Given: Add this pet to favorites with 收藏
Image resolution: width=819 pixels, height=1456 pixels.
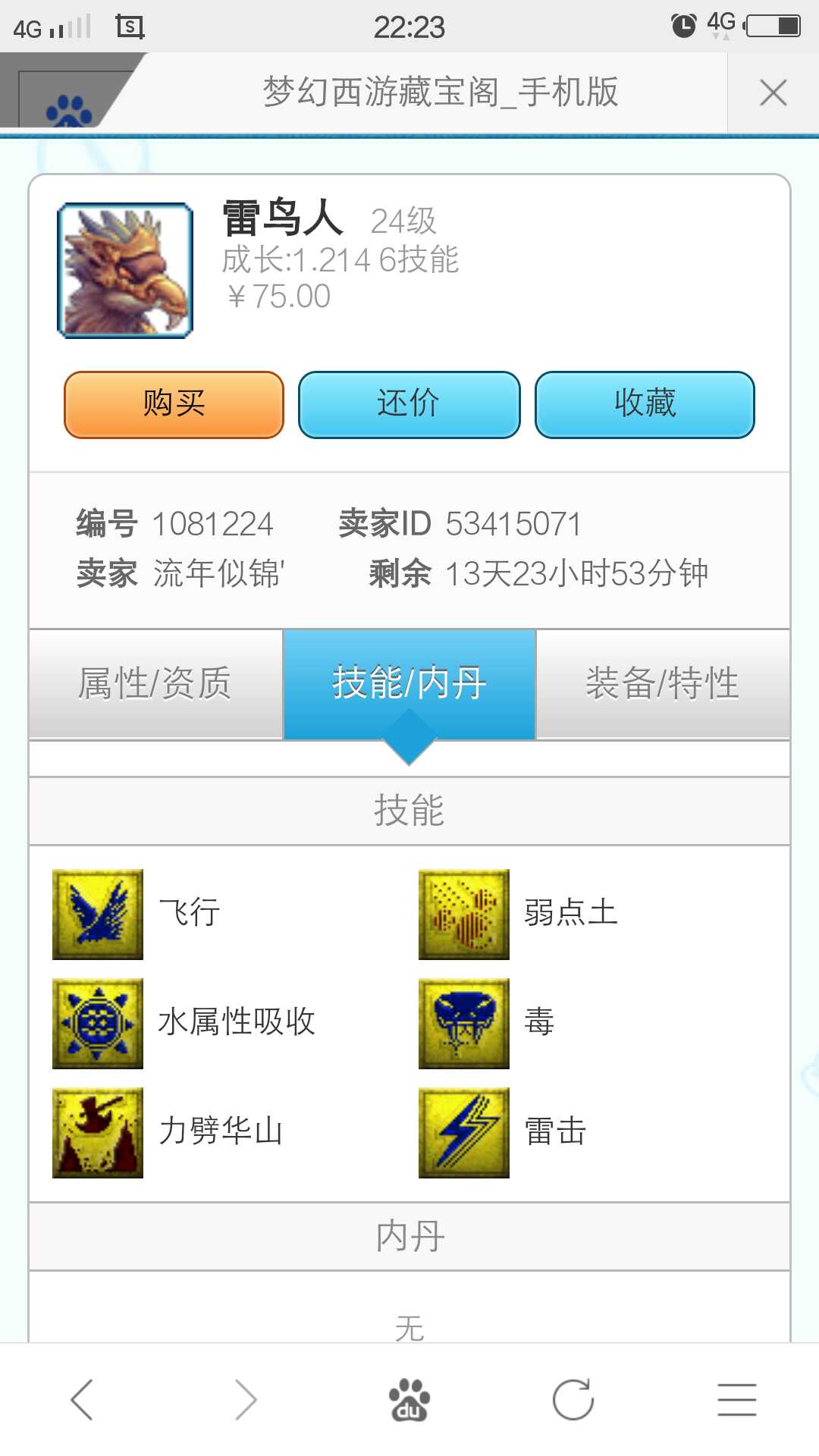Looking at the screenshot, I should pyautogui.click(x=645, y=404).
